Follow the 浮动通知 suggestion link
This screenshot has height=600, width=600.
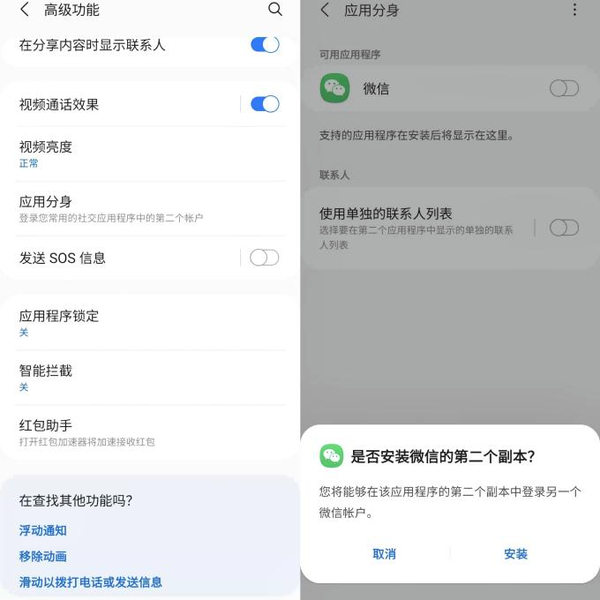pos(43,531)
